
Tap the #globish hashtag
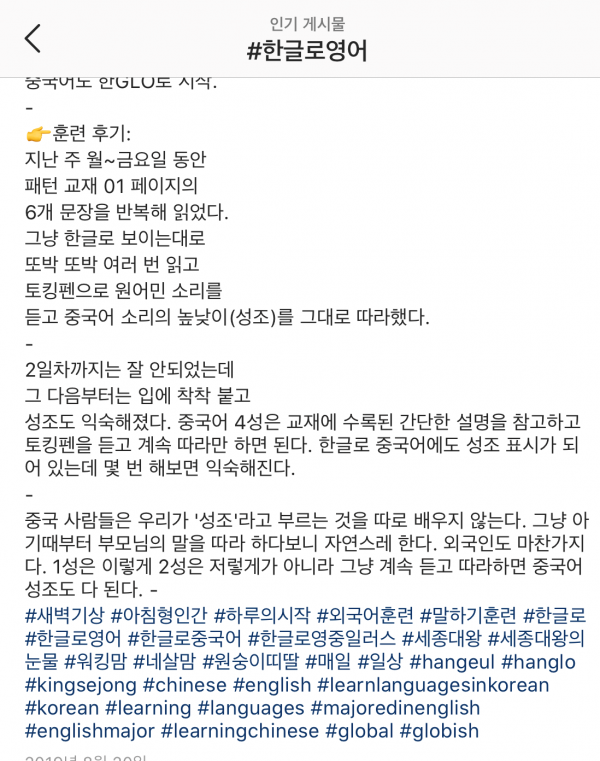pos(439,732)
